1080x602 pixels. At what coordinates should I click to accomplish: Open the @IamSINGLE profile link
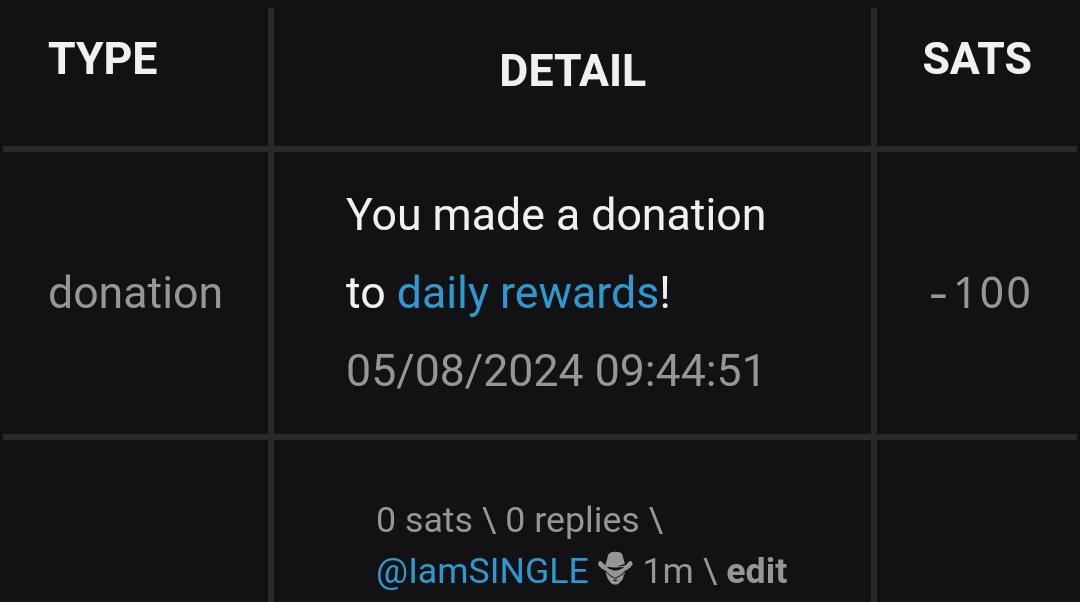[482, 571]
